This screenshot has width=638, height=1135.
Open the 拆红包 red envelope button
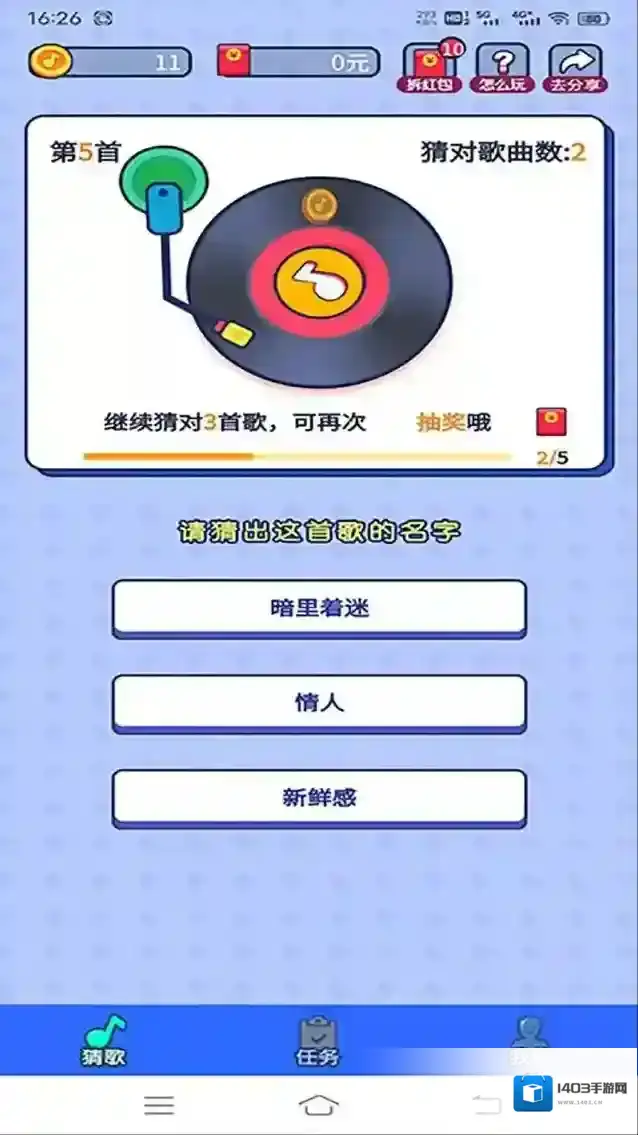pos(430,68)
